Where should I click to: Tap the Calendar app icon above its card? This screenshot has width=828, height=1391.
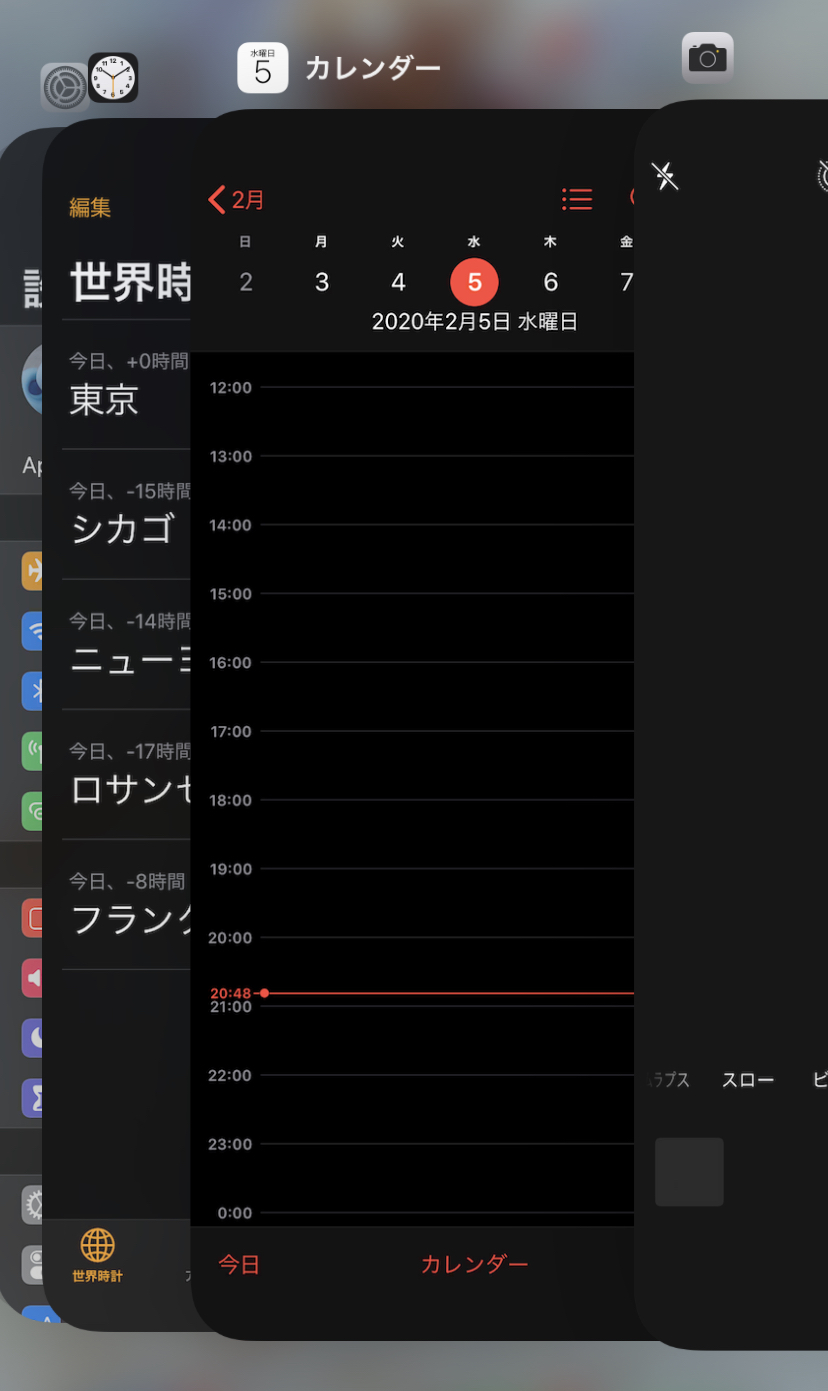coord(263,68)
